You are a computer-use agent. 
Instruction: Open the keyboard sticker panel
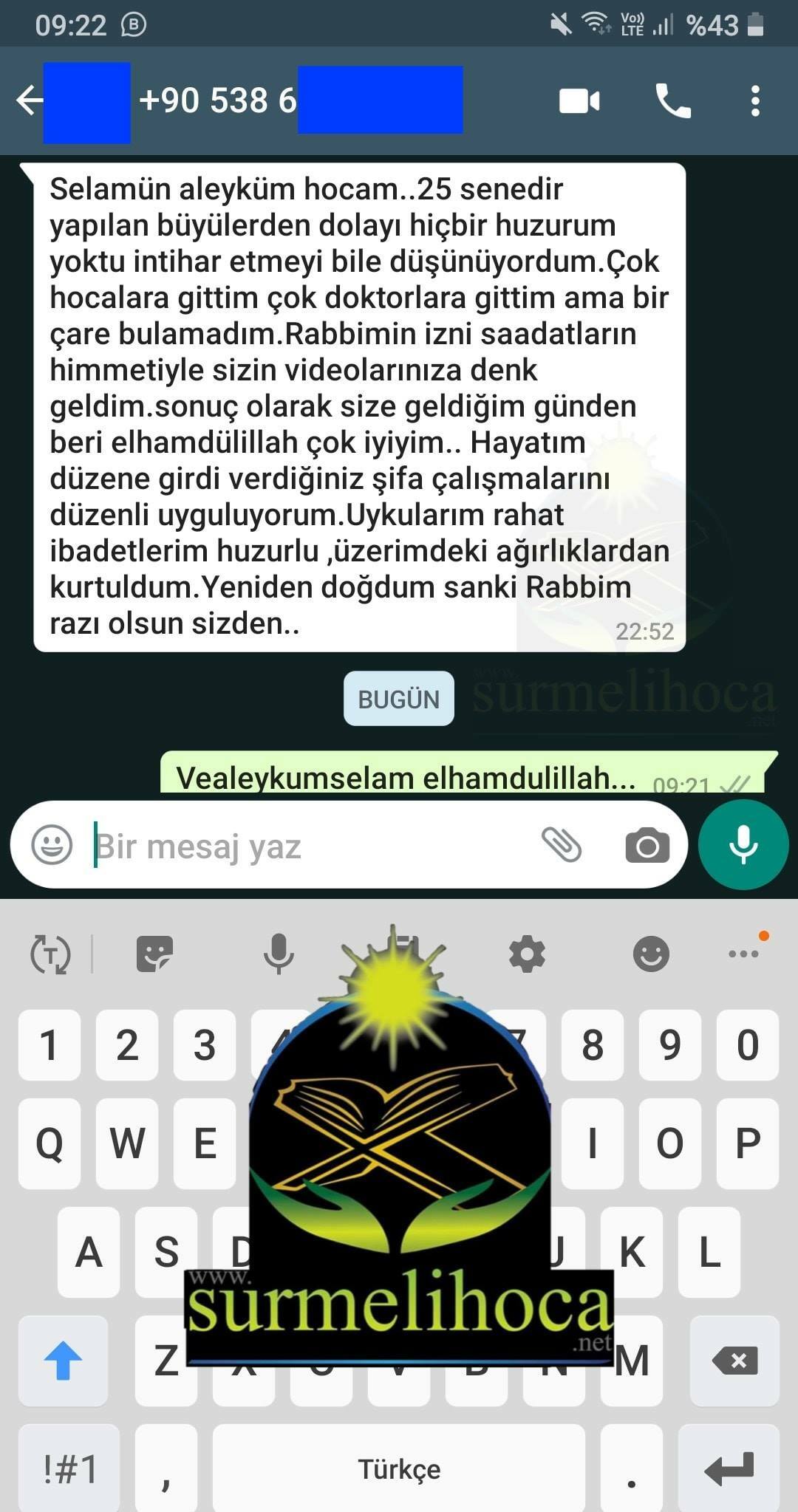pos(154,954)
